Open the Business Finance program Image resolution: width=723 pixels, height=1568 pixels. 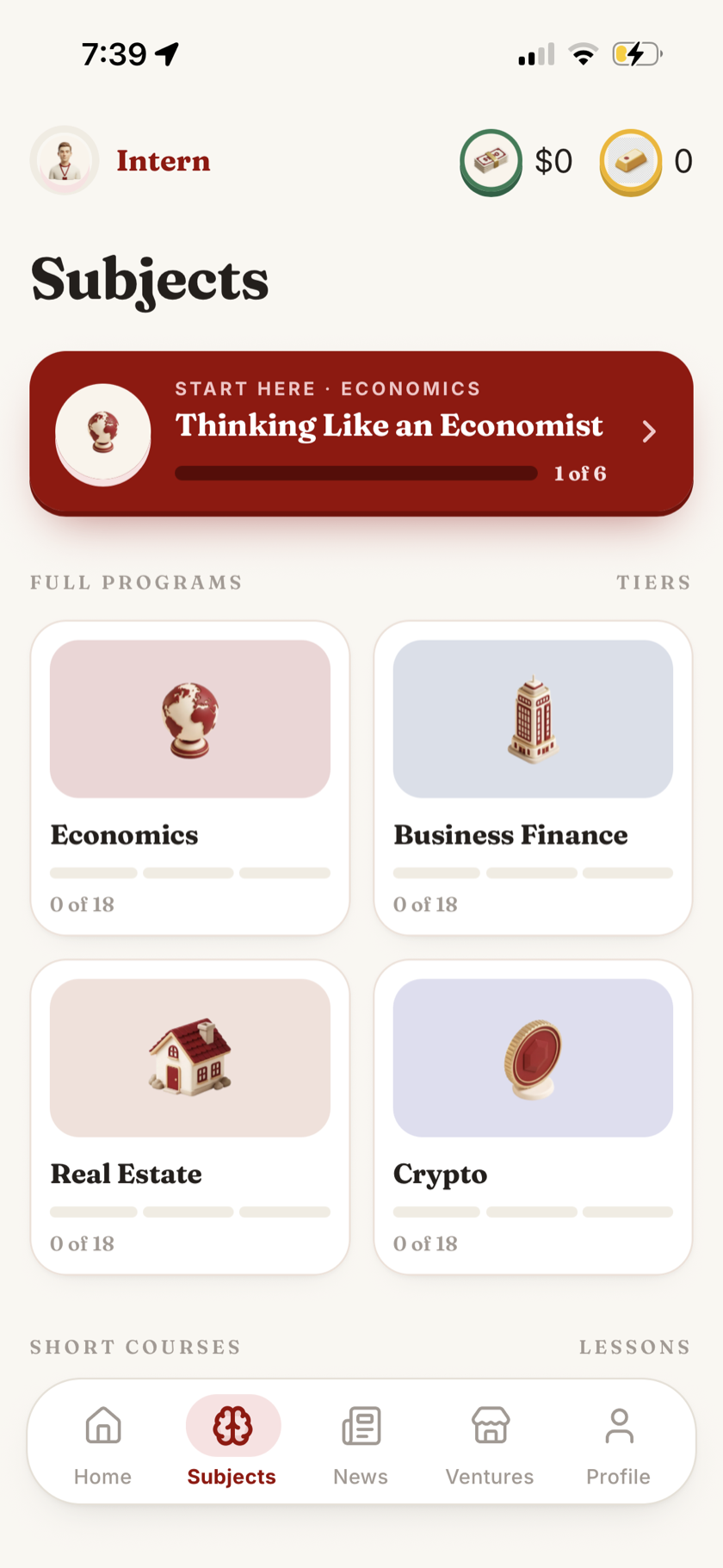[x=533, y=778]
